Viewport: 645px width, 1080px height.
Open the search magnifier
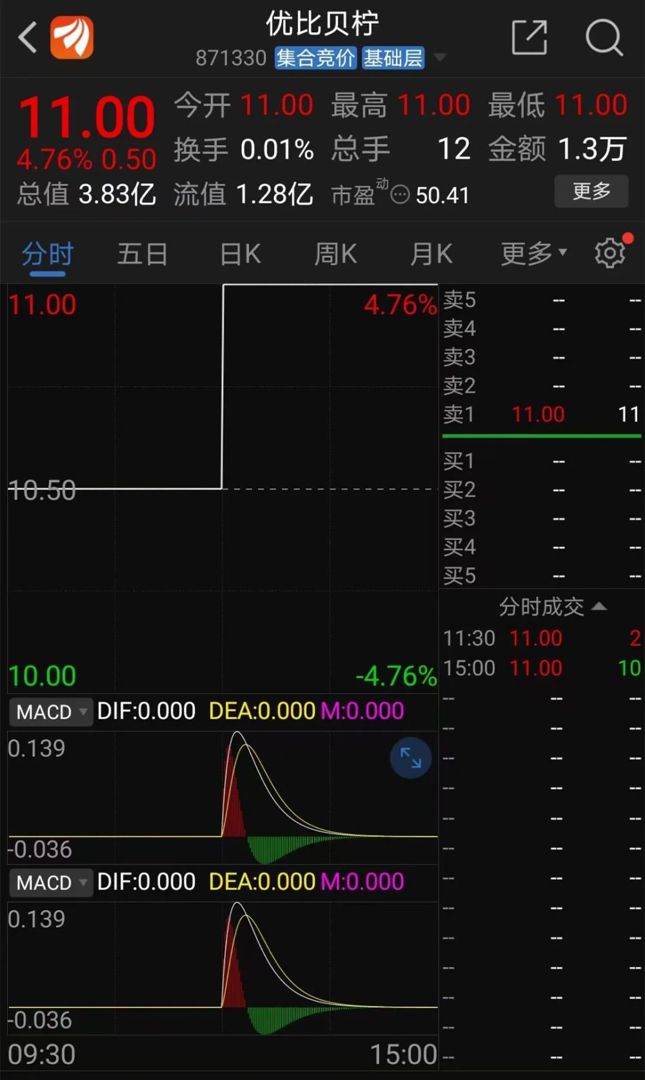pyautogui.click(x=604, y=37)
